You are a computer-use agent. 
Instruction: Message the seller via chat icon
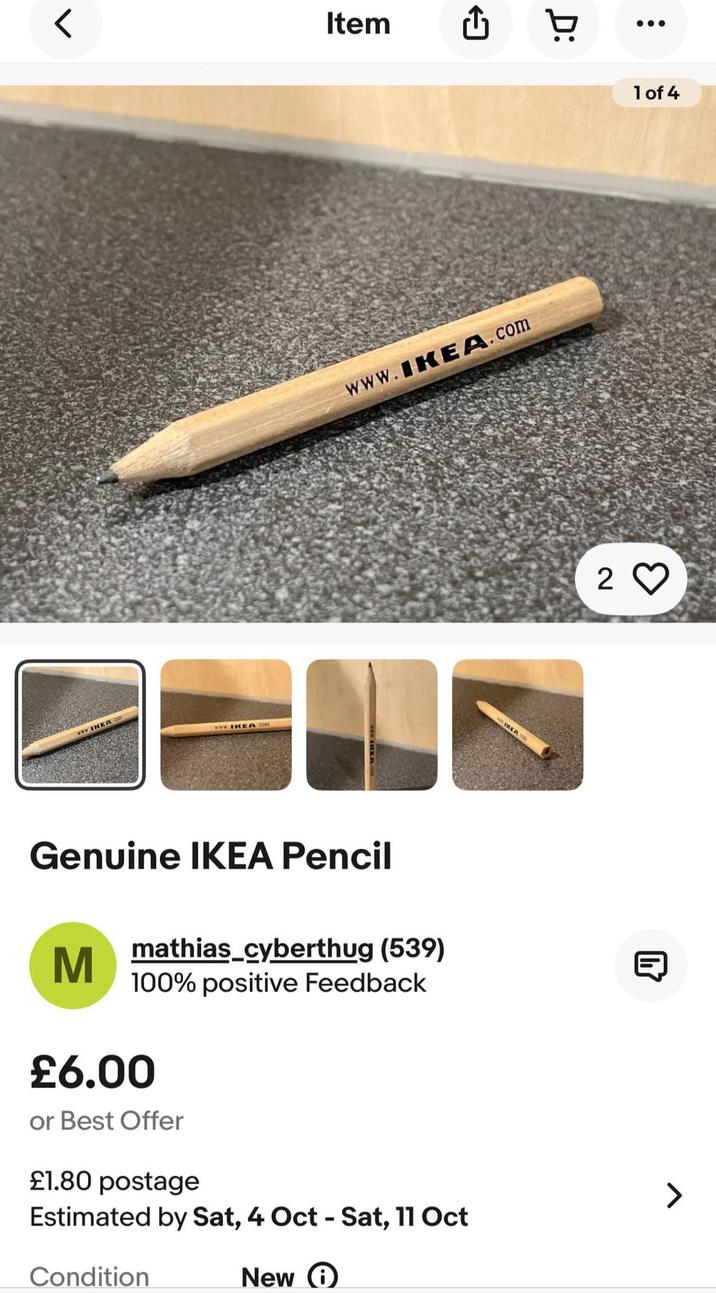point(650,965)
